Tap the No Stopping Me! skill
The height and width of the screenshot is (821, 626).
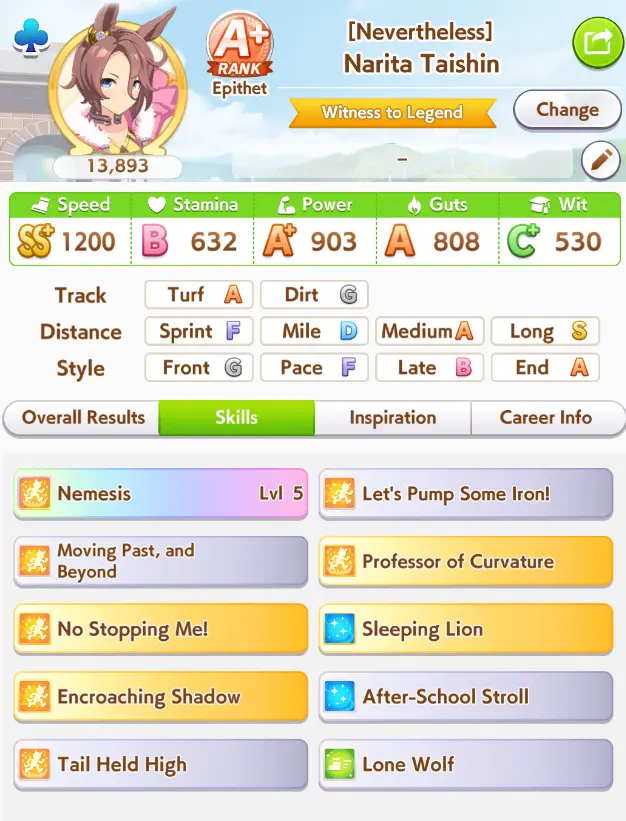(x=160, y=629)
